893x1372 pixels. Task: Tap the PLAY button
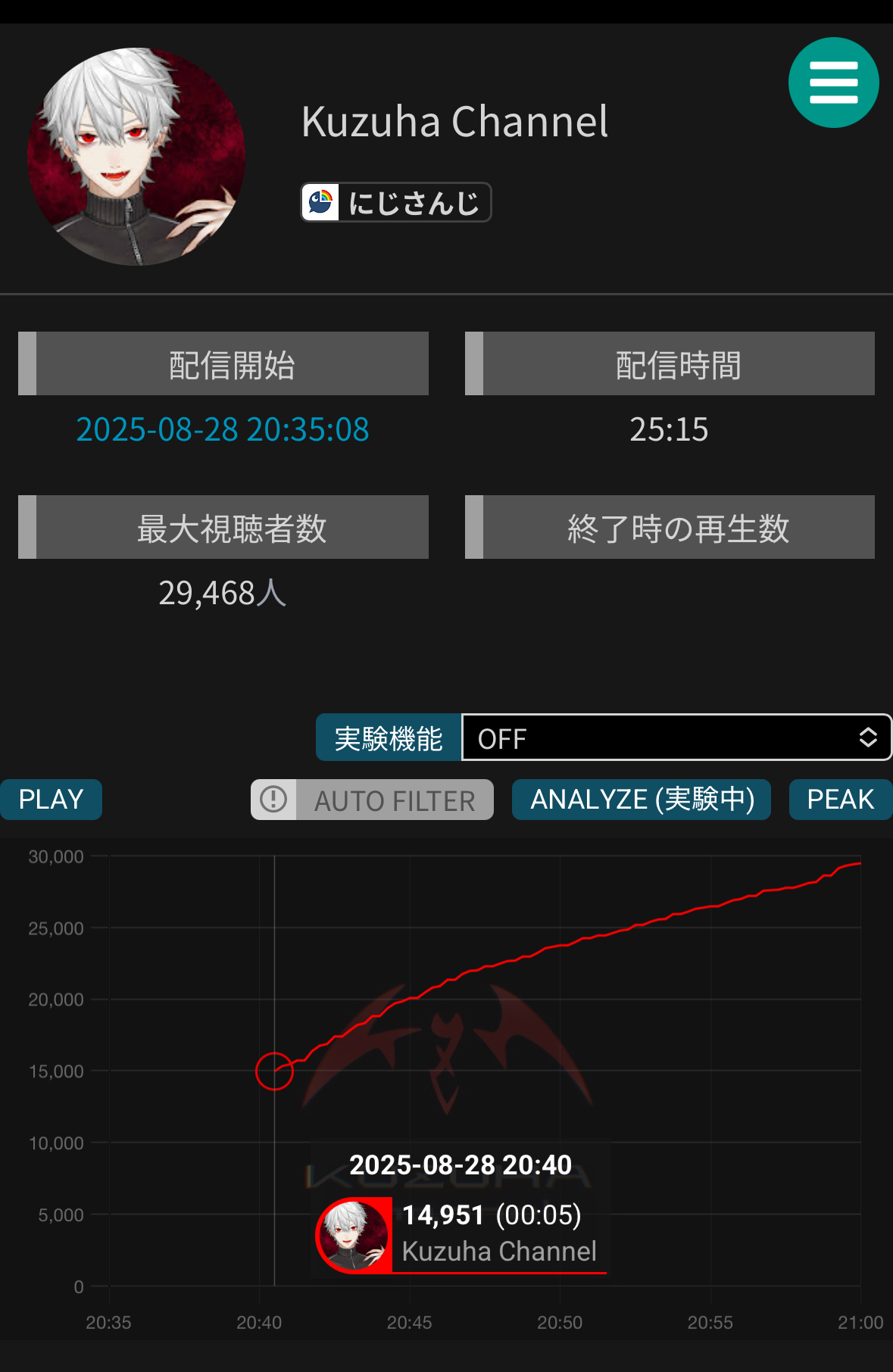(51, 800)
